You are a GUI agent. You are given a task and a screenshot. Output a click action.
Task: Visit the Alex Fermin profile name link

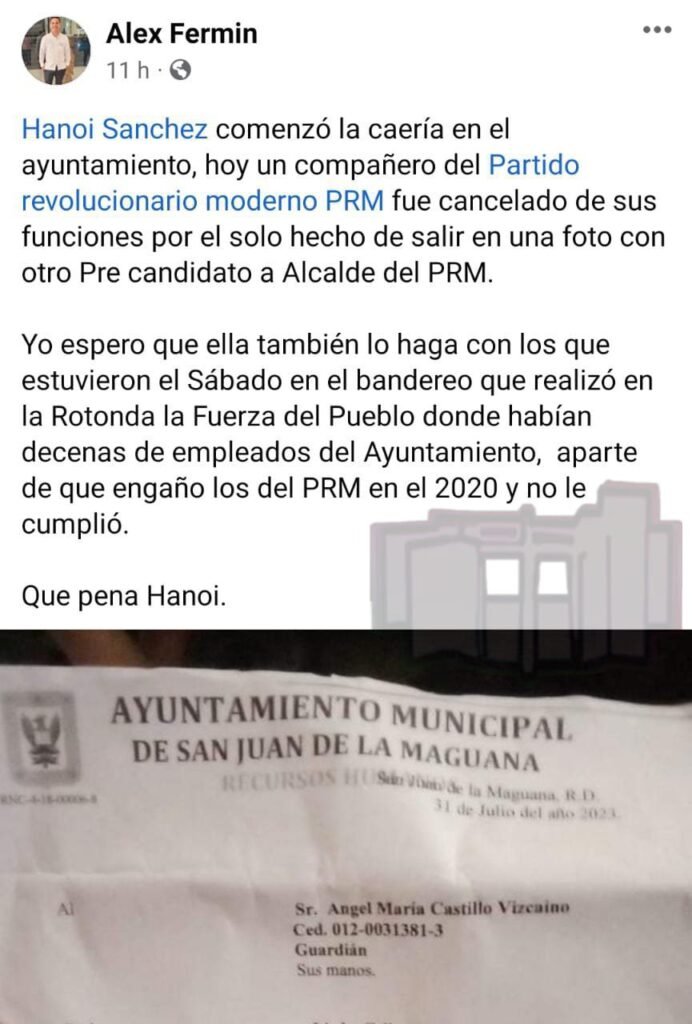[181, 33]
